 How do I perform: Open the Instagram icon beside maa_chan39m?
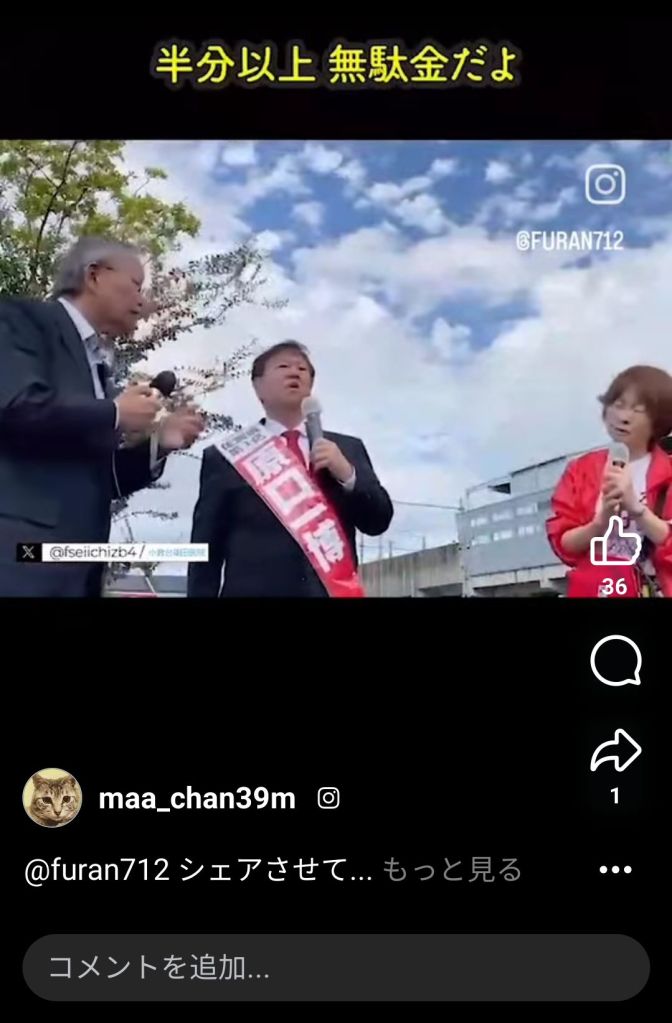pyautogui.click(x=329, y=798)
